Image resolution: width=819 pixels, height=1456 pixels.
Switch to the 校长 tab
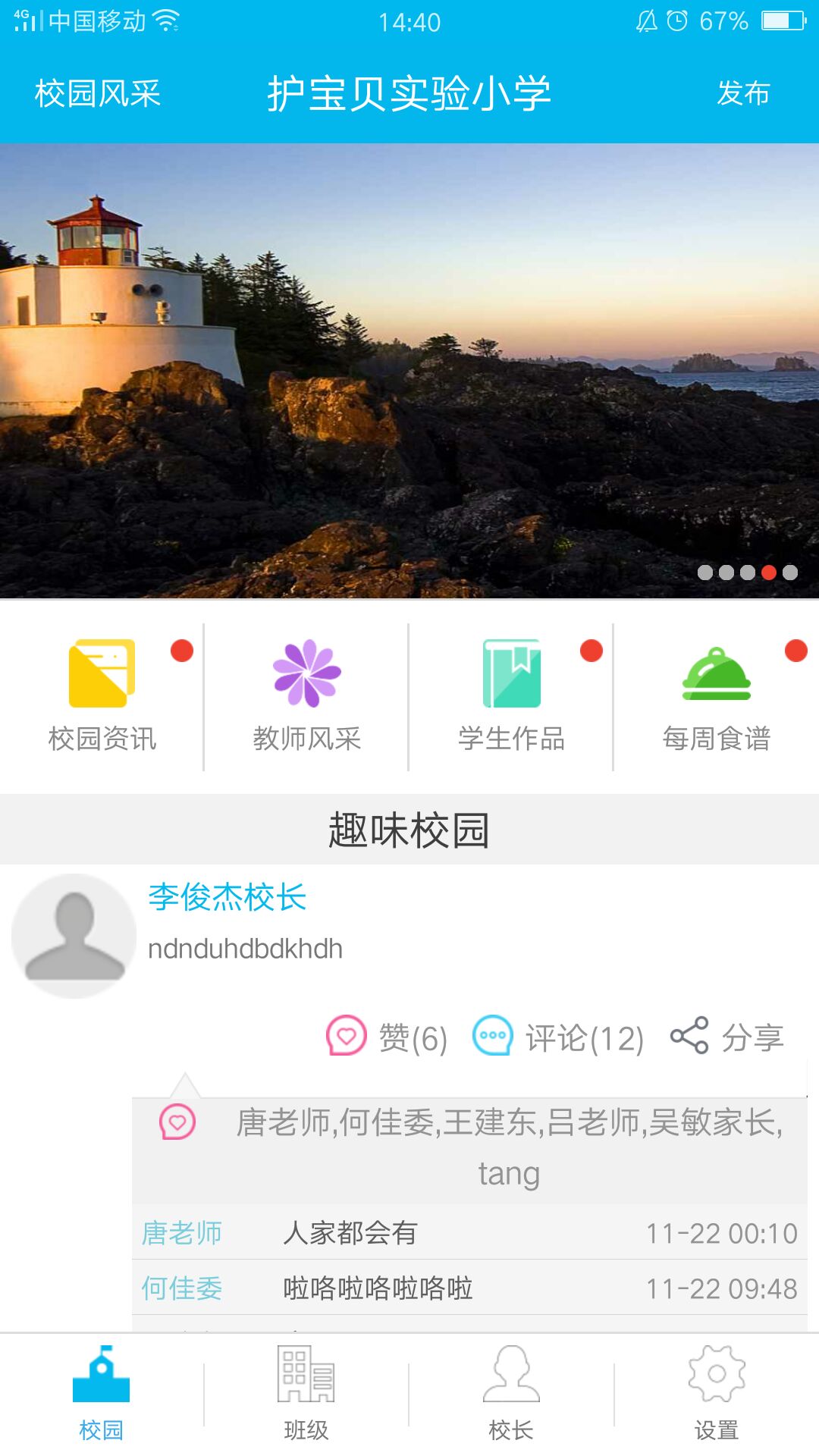click(511, 1394)
